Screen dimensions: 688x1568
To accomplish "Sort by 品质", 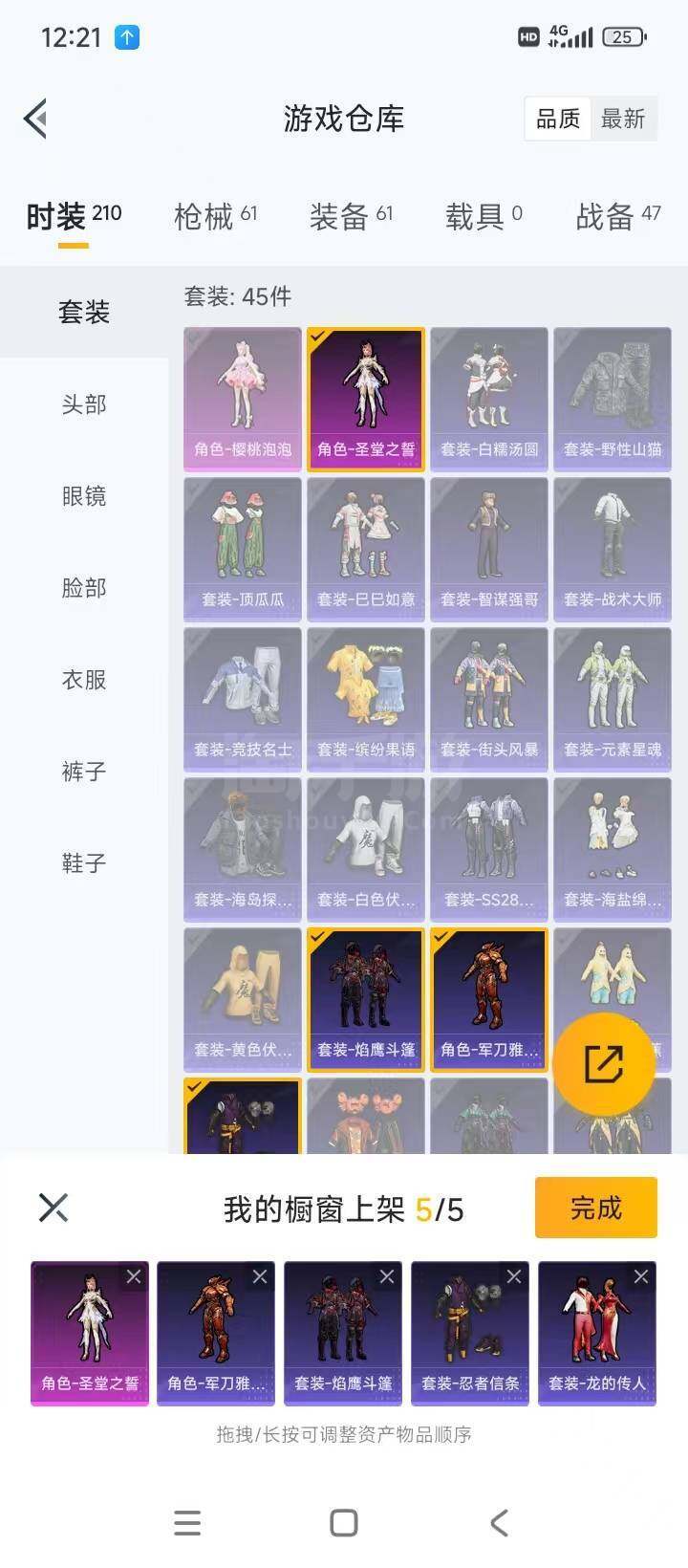I will pos(558,119).
